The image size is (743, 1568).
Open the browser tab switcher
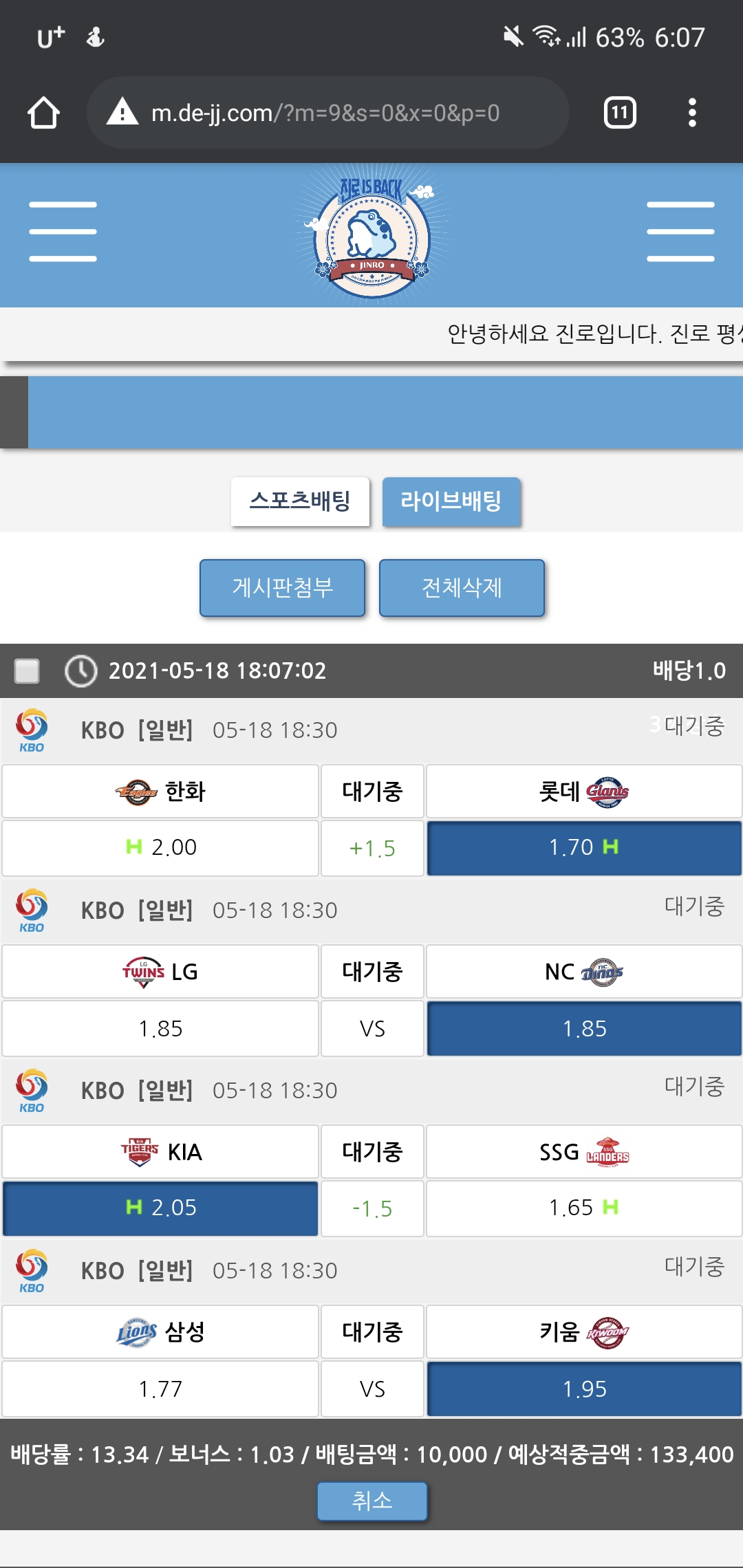(619, 113)
